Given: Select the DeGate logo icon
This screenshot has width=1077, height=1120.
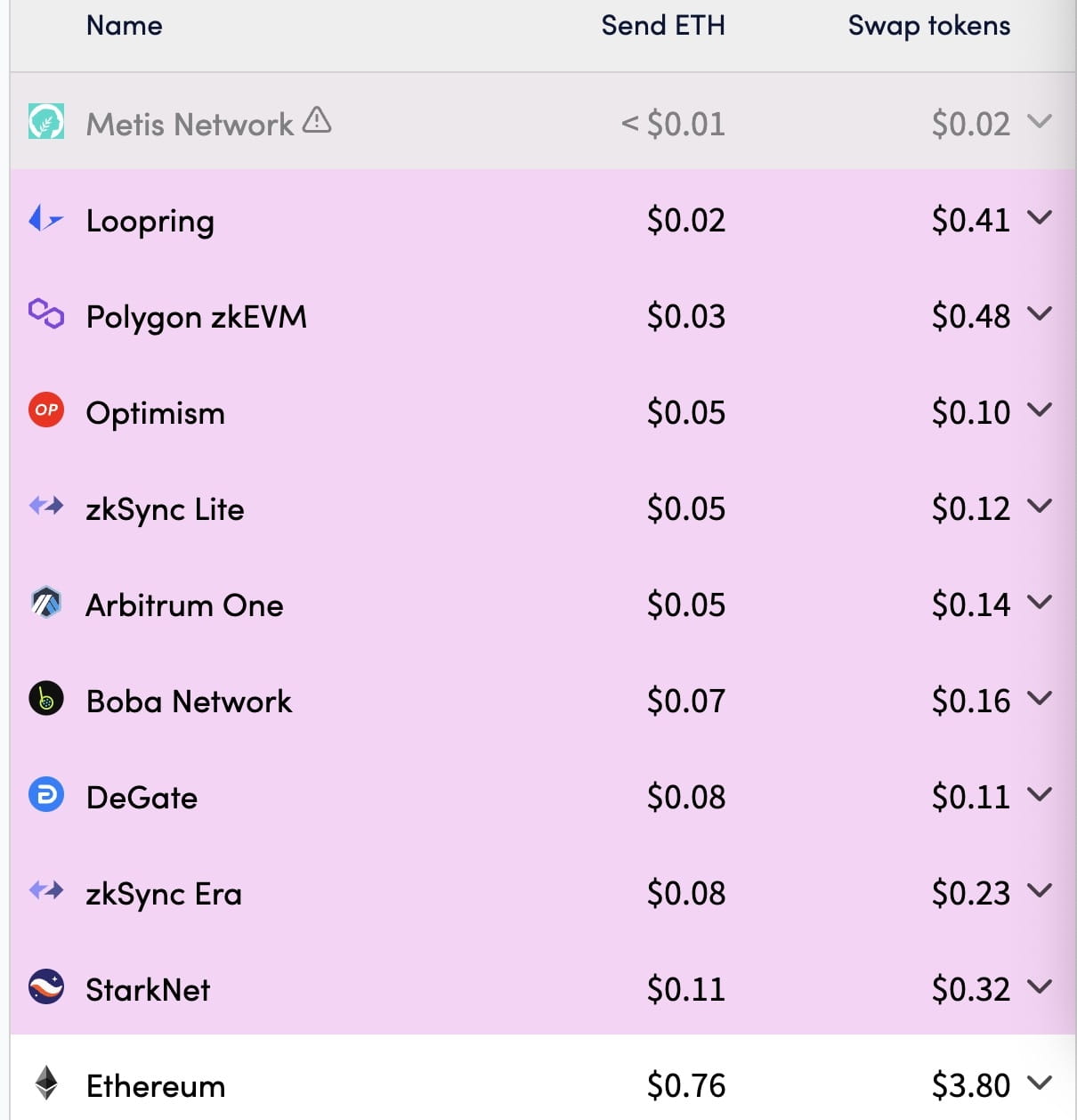Looking at the screenshot, I should 45,796.
